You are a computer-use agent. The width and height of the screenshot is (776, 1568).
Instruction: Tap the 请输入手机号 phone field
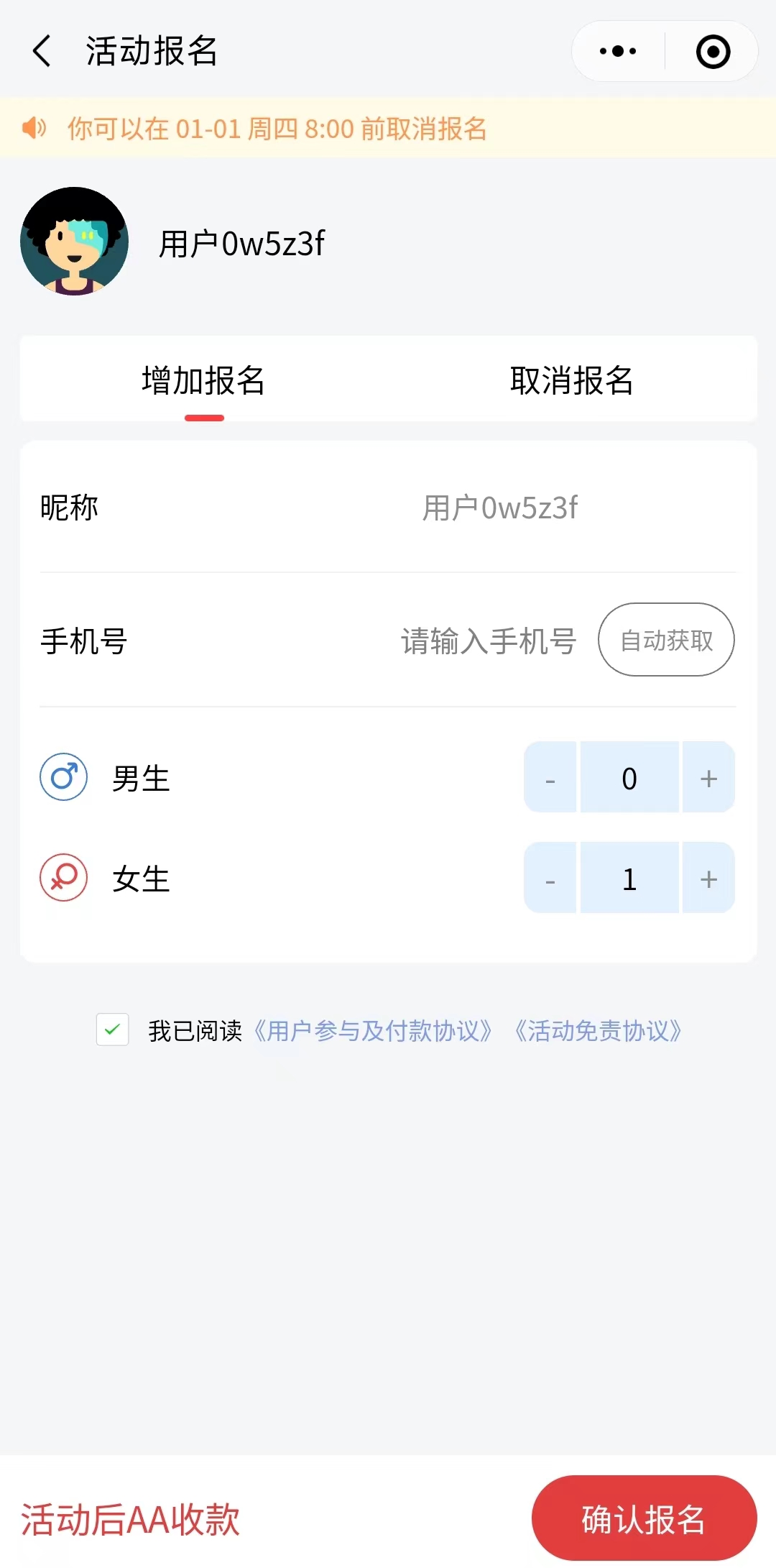pos(489,641)
